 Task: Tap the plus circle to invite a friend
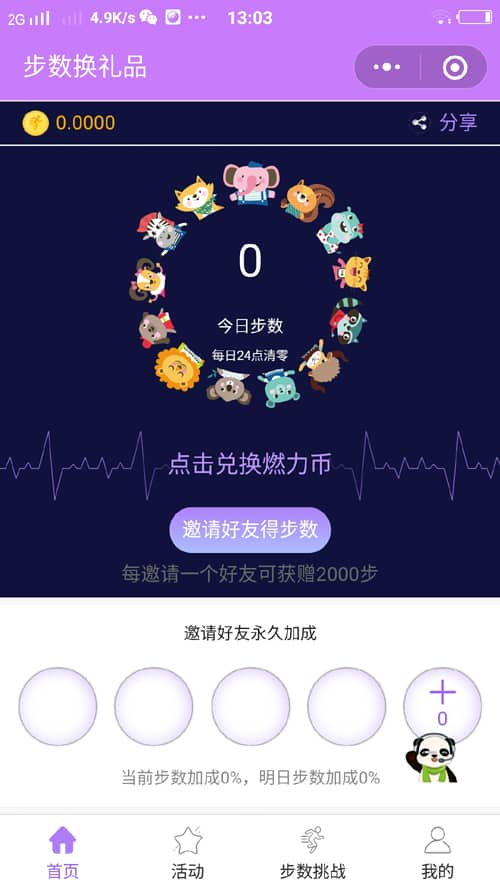(442, 706)
